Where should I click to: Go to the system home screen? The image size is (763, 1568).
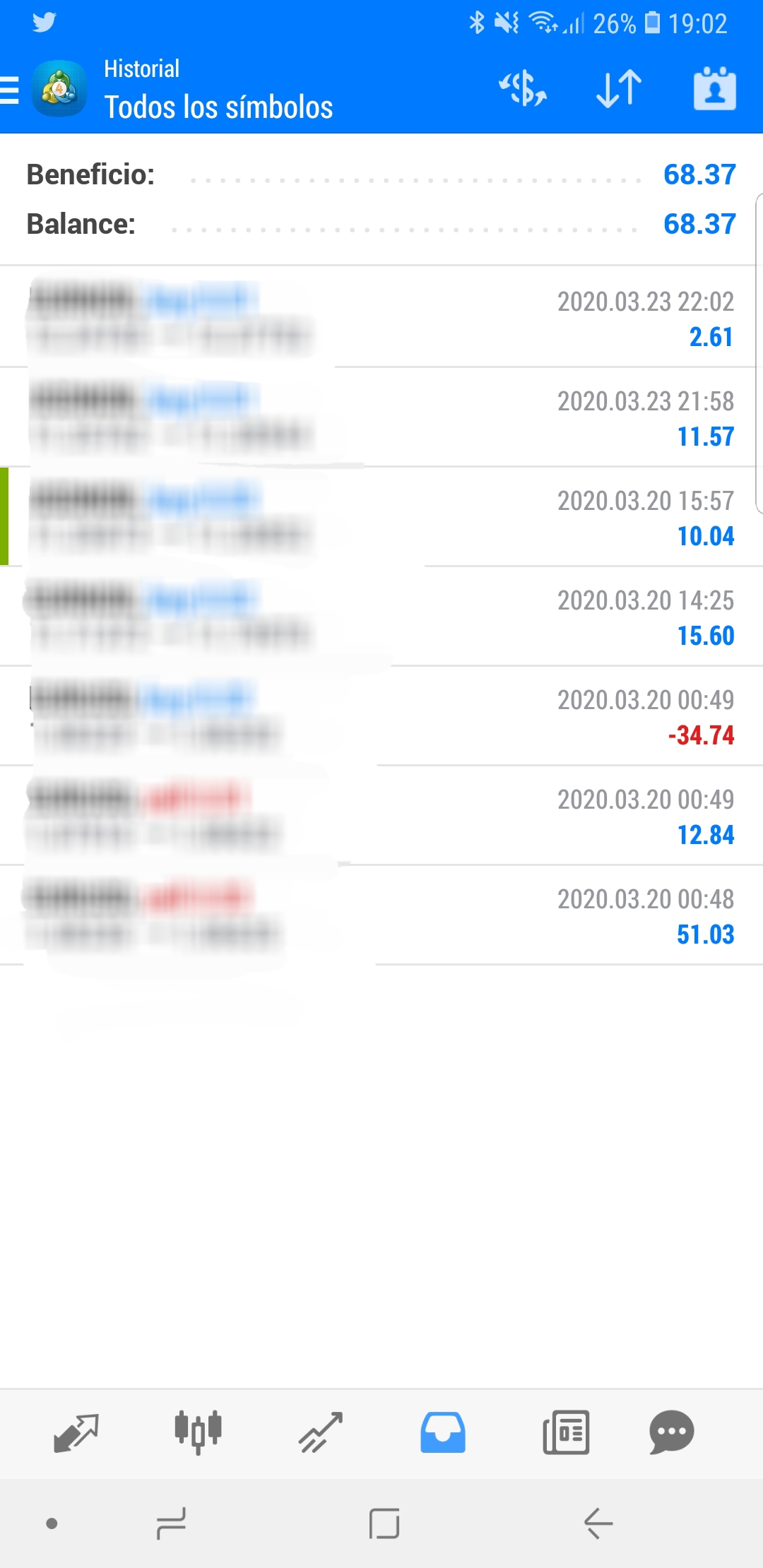(384, 1524)
